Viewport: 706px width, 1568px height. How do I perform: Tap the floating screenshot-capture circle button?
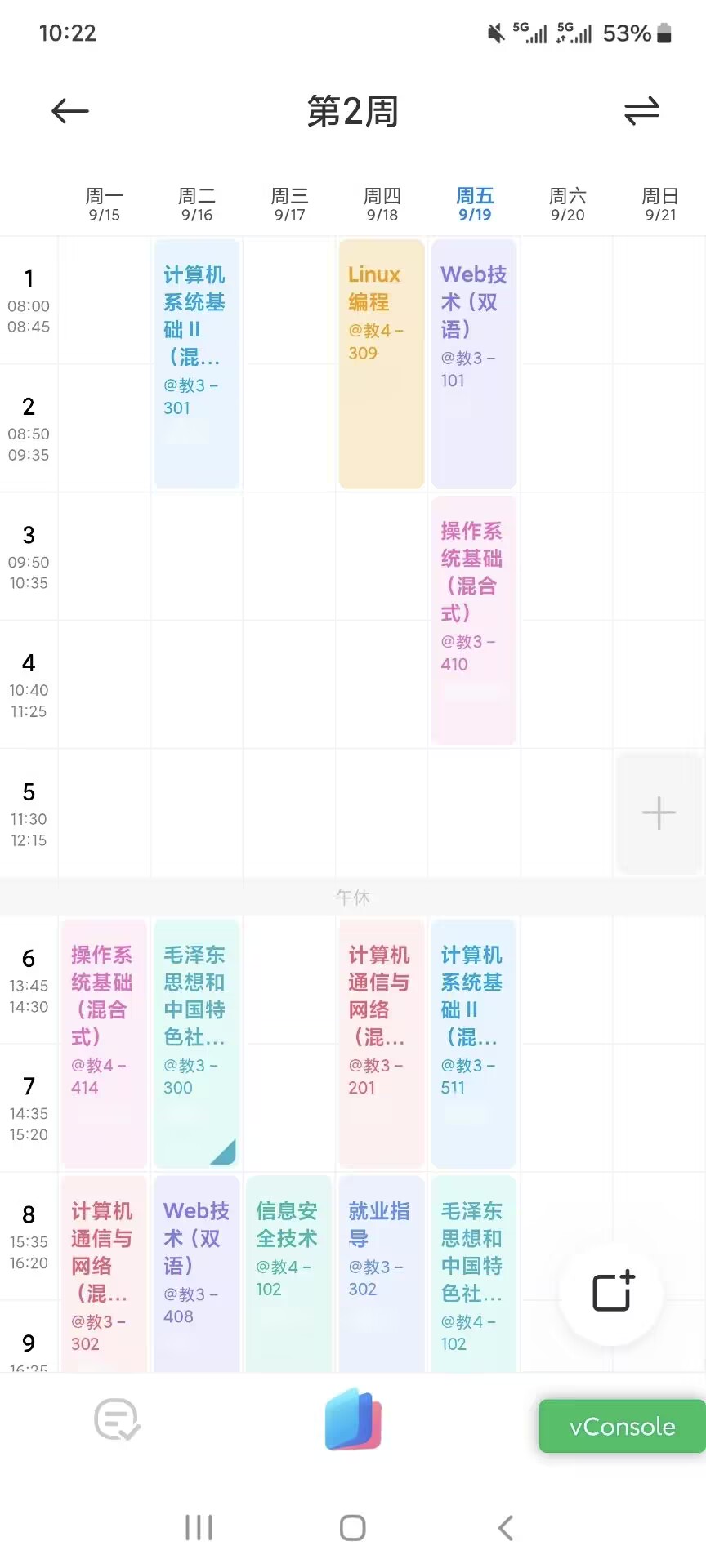click(610, 1293)
